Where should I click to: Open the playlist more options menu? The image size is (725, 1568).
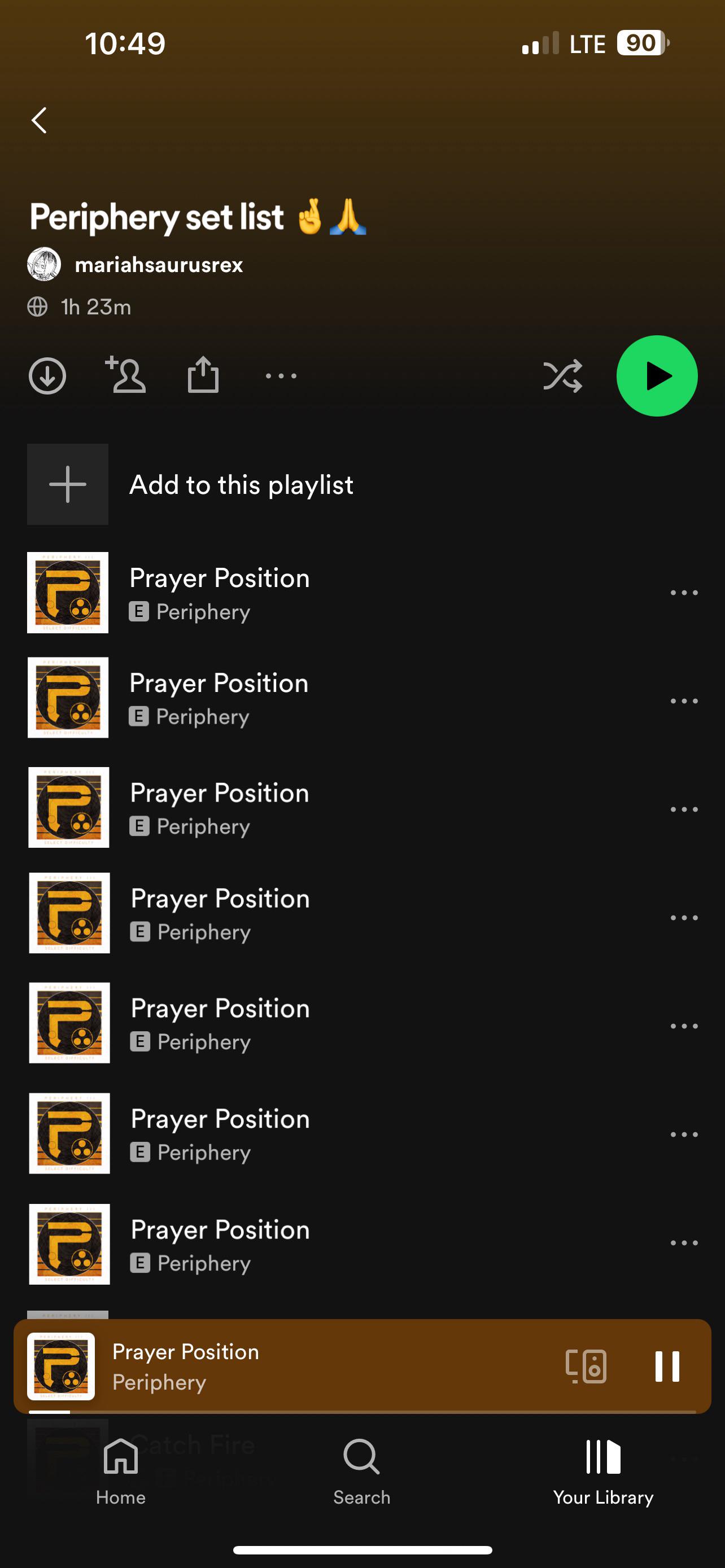(x=281, y=375)
